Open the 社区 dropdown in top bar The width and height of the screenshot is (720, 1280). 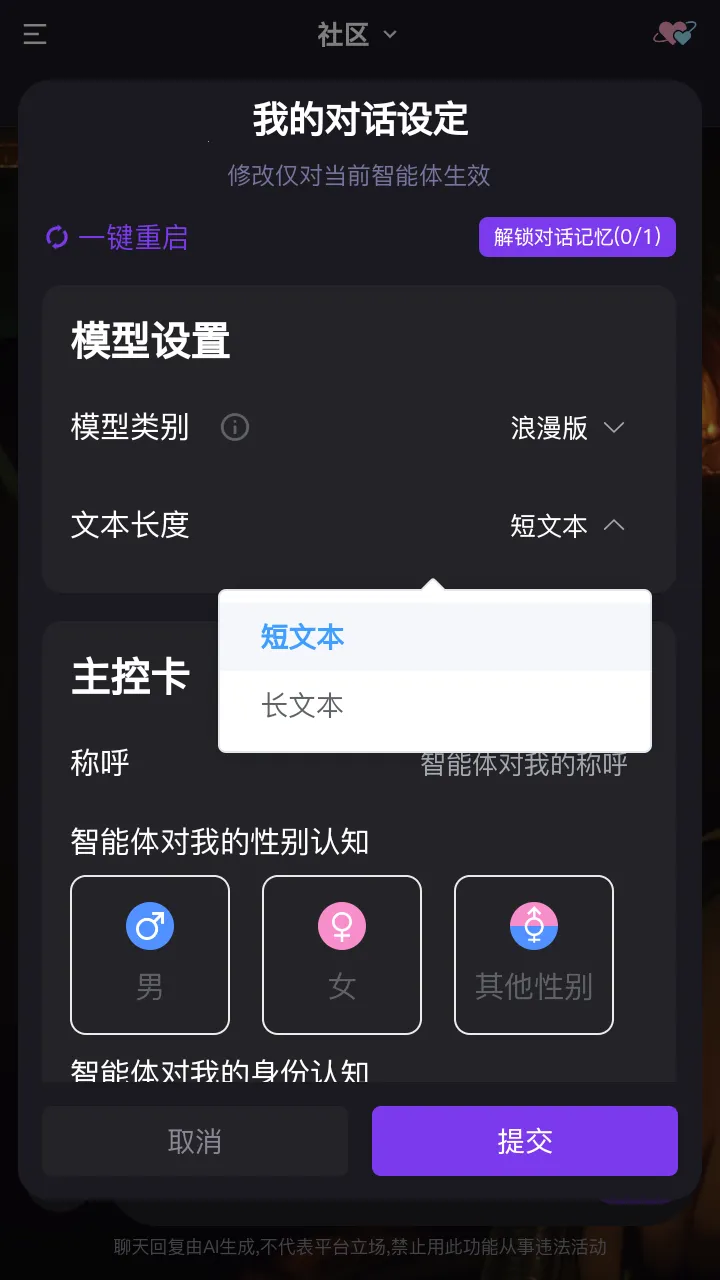358,34
